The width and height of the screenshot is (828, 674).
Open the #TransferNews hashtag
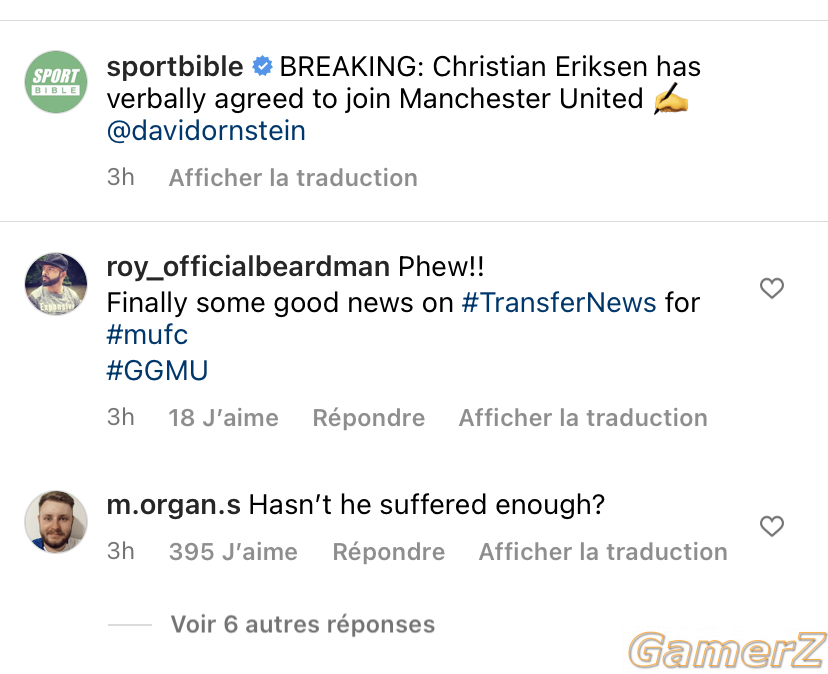point(559,303)
